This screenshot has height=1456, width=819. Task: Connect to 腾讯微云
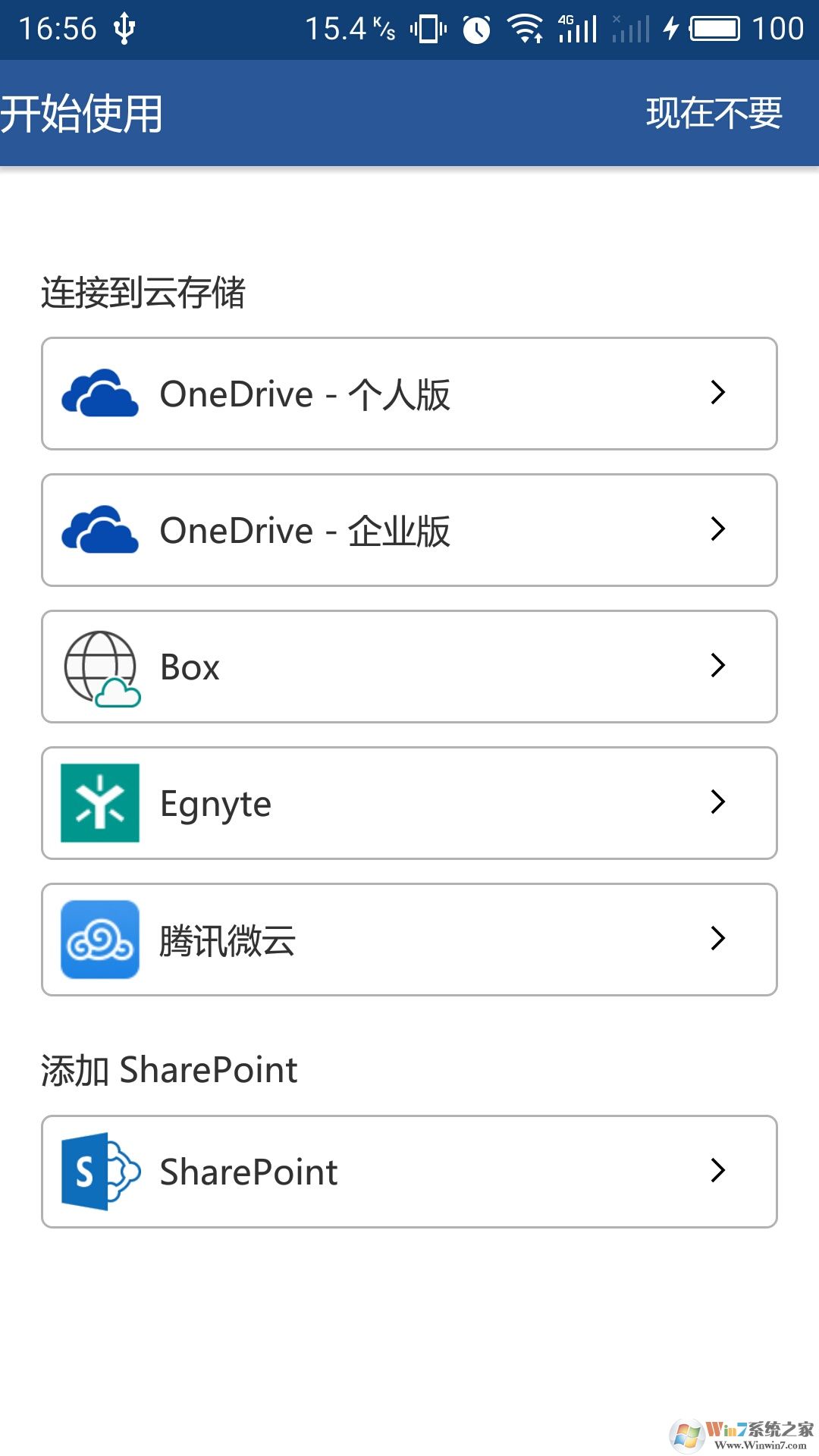click(x=409, y=940)
